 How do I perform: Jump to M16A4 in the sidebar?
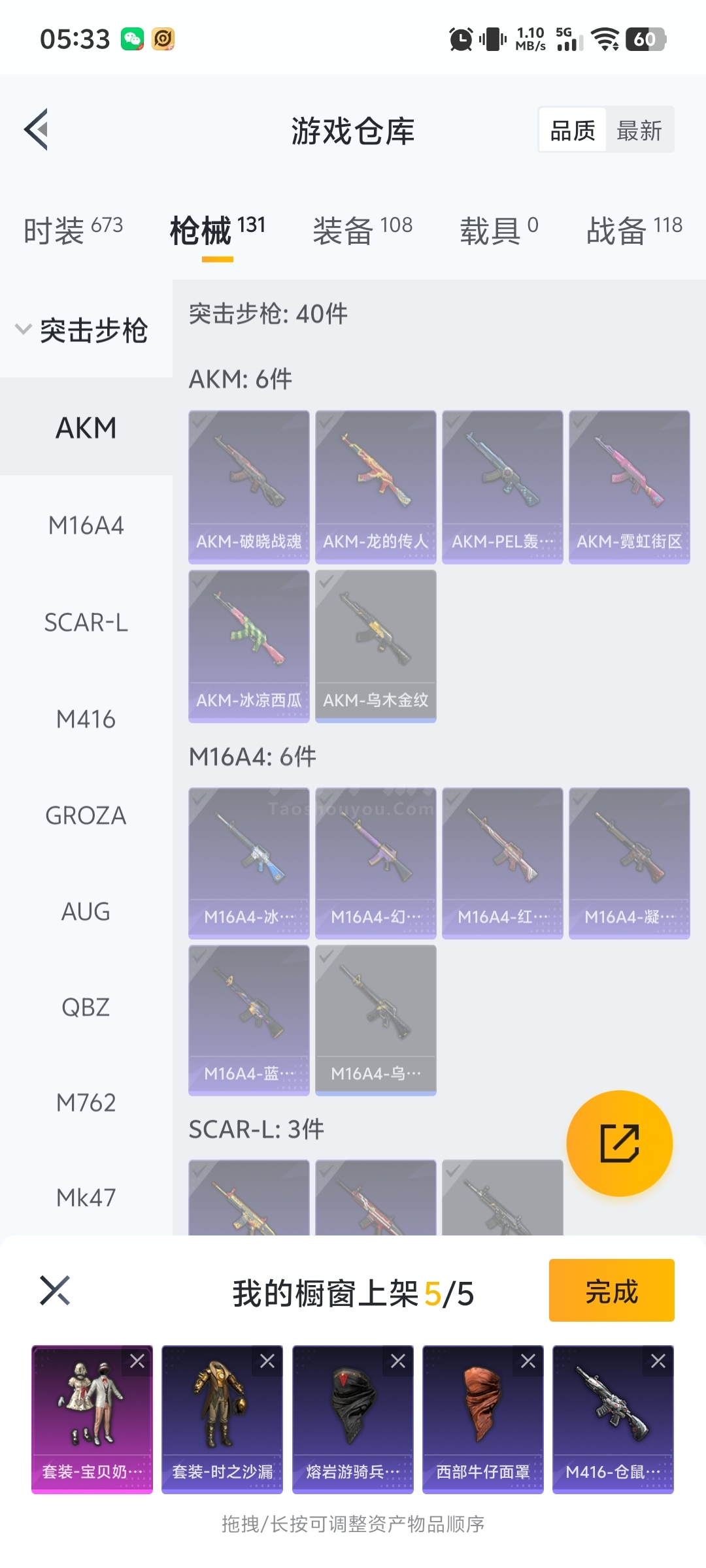coord(86,525)
